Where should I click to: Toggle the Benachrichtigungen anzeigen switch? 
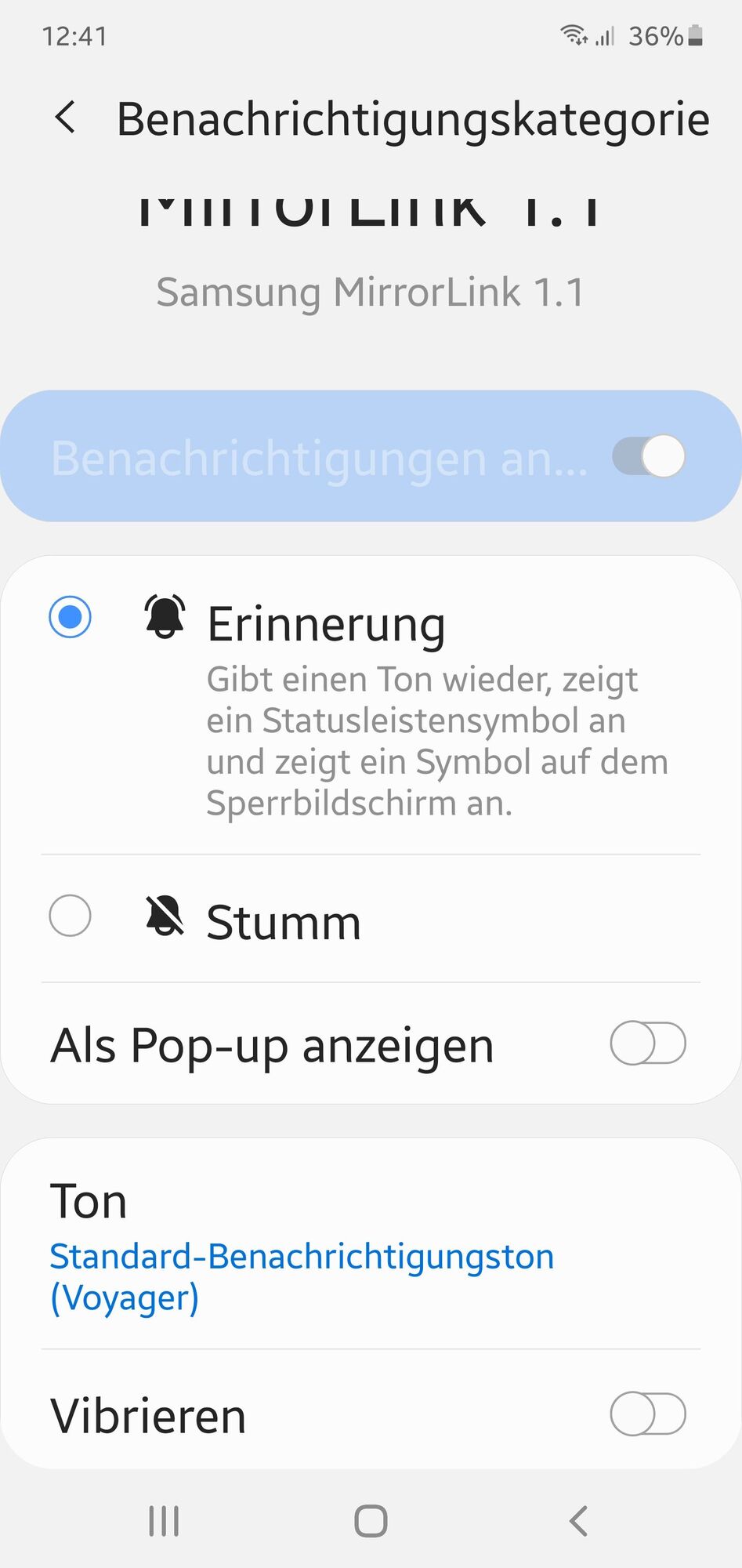pyautogui.click(x=648, y=456)
